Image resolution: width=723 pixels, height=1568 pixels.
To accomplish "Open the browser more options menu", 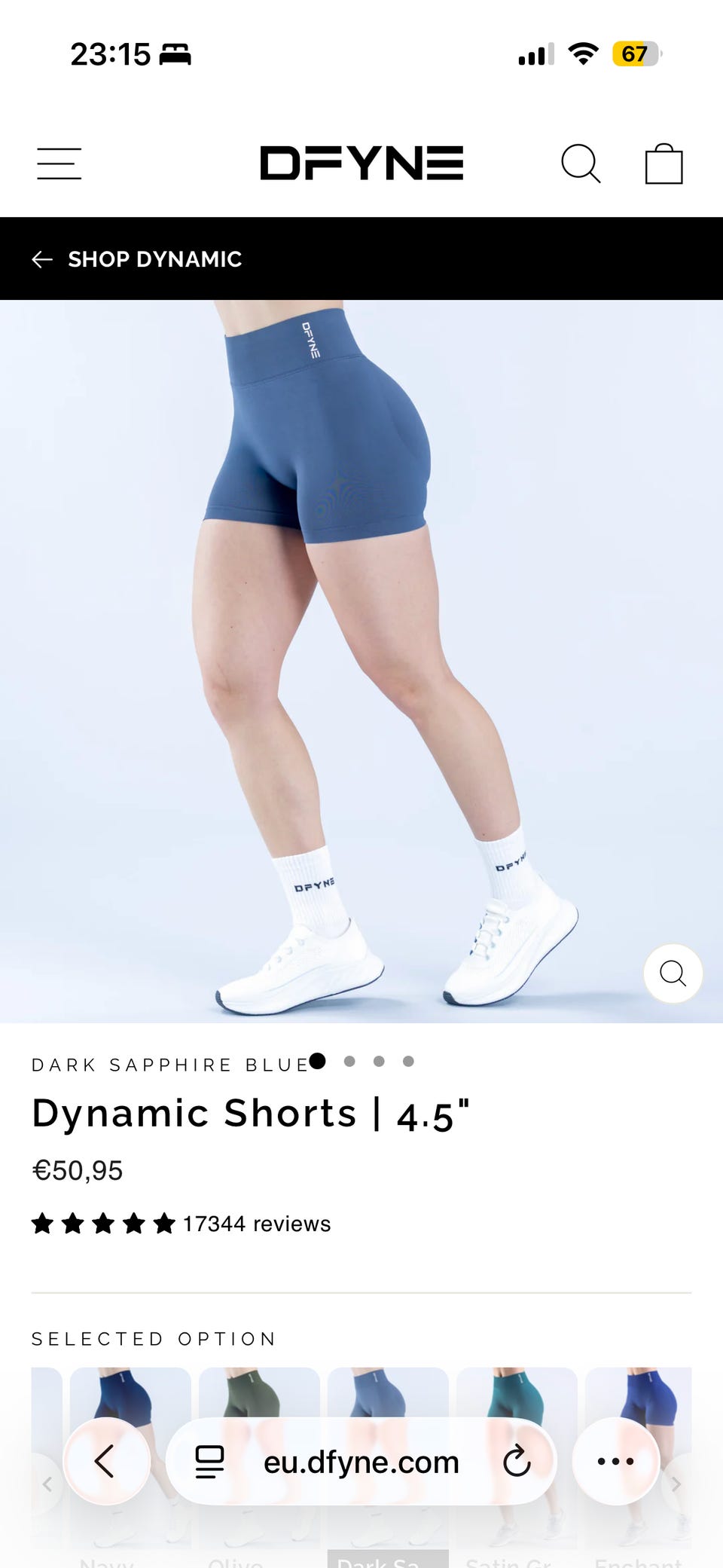I will click(616, 1461).
